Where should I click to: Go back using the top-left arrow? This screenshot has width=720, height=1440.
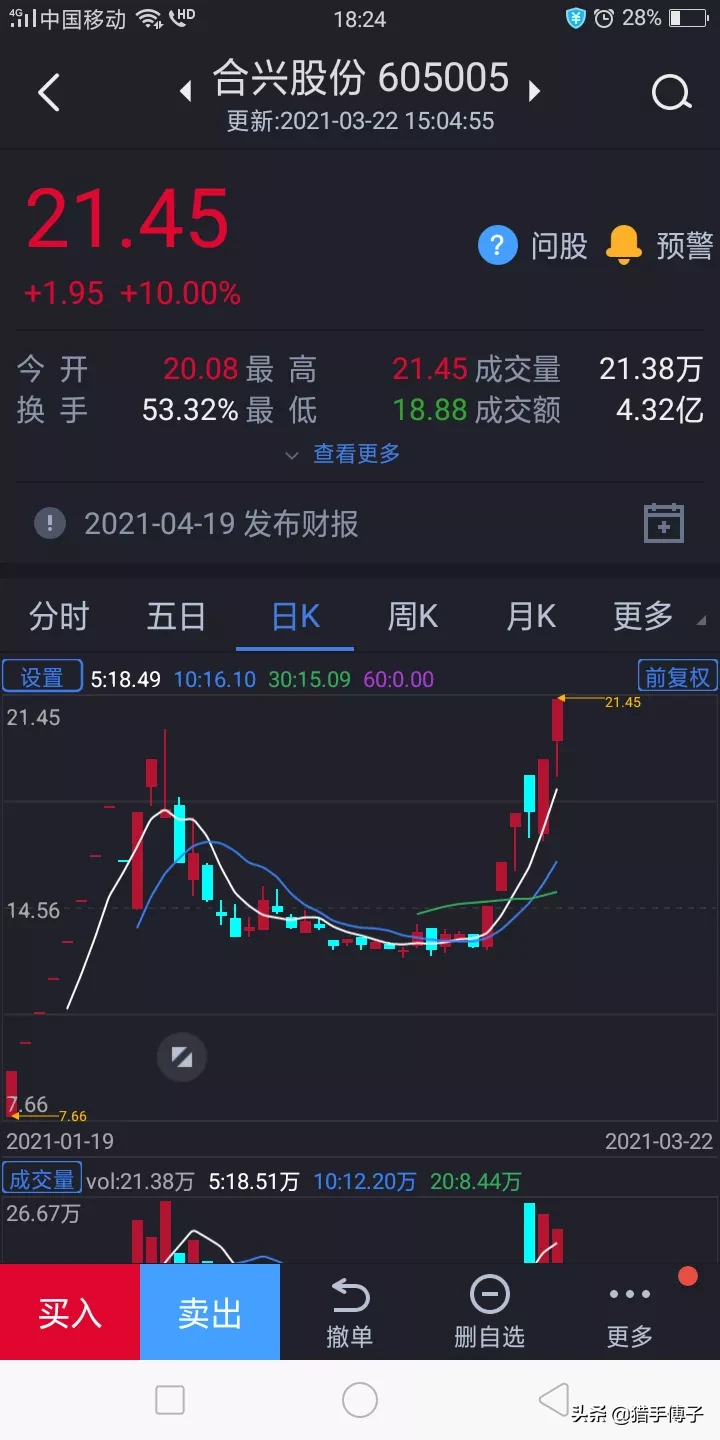tap(49, 93)
